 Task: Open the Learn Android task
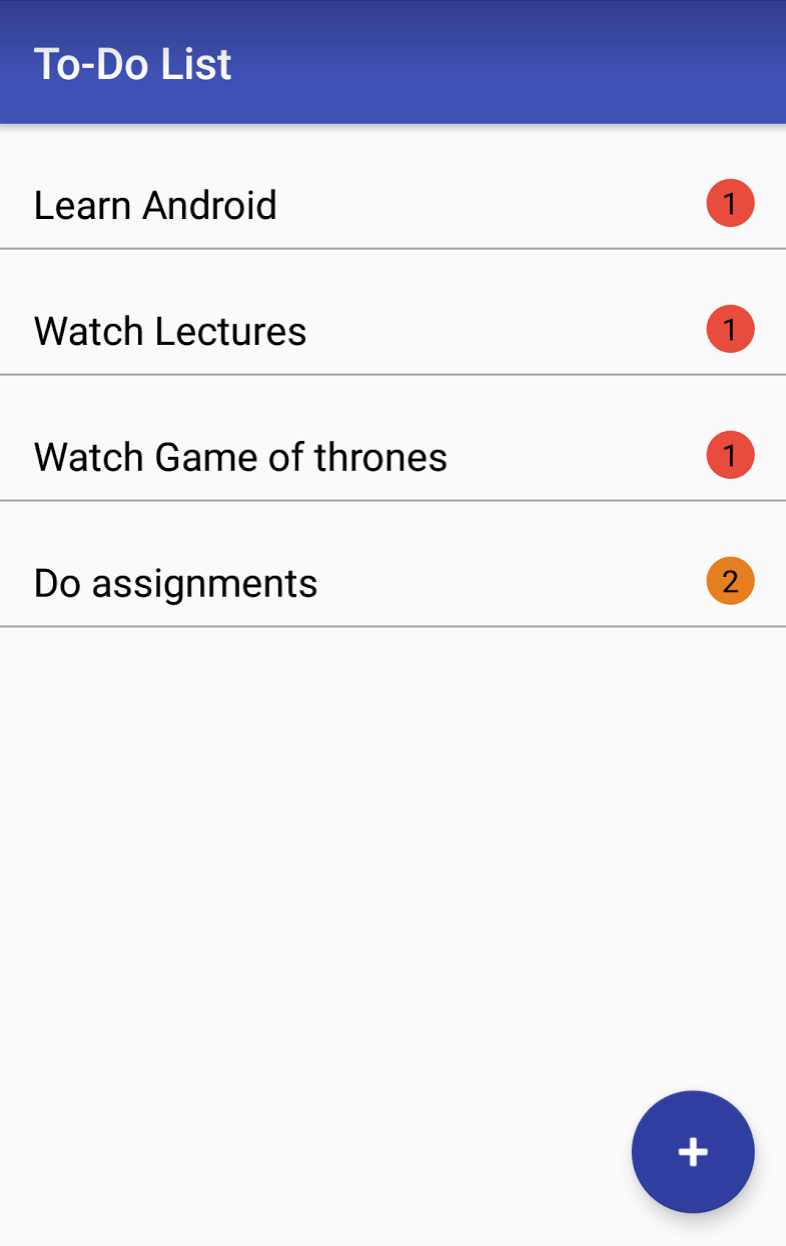coord(300,205)
